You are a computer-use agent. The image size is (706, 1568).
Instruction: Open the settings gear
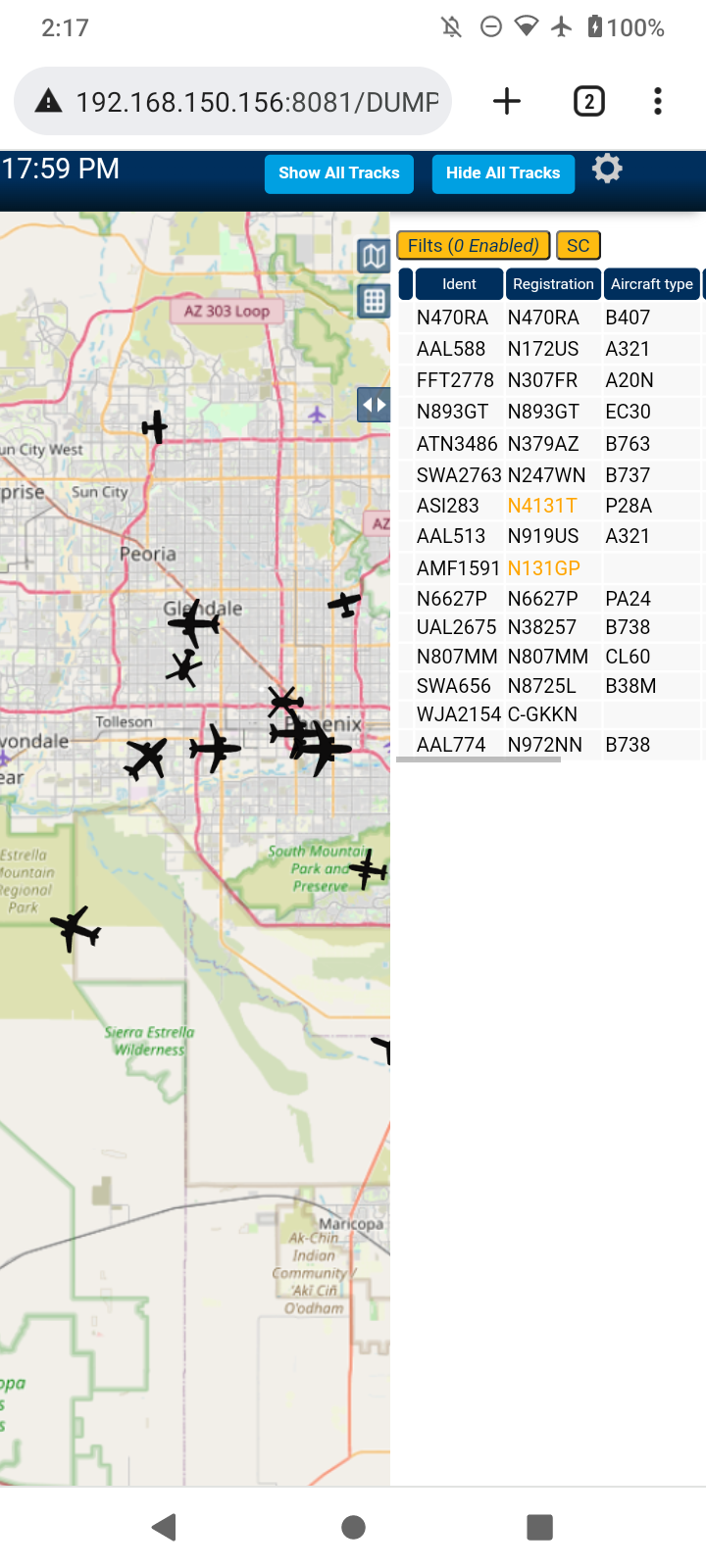(607, 169)
